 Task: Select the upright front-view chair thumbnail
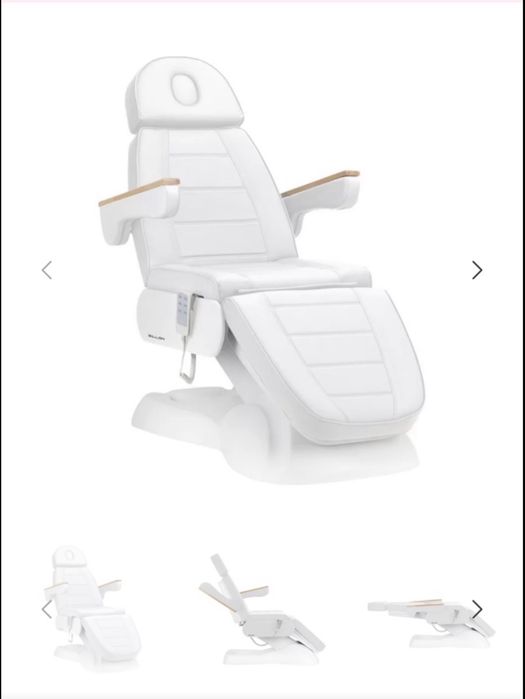tap(91, 608)
